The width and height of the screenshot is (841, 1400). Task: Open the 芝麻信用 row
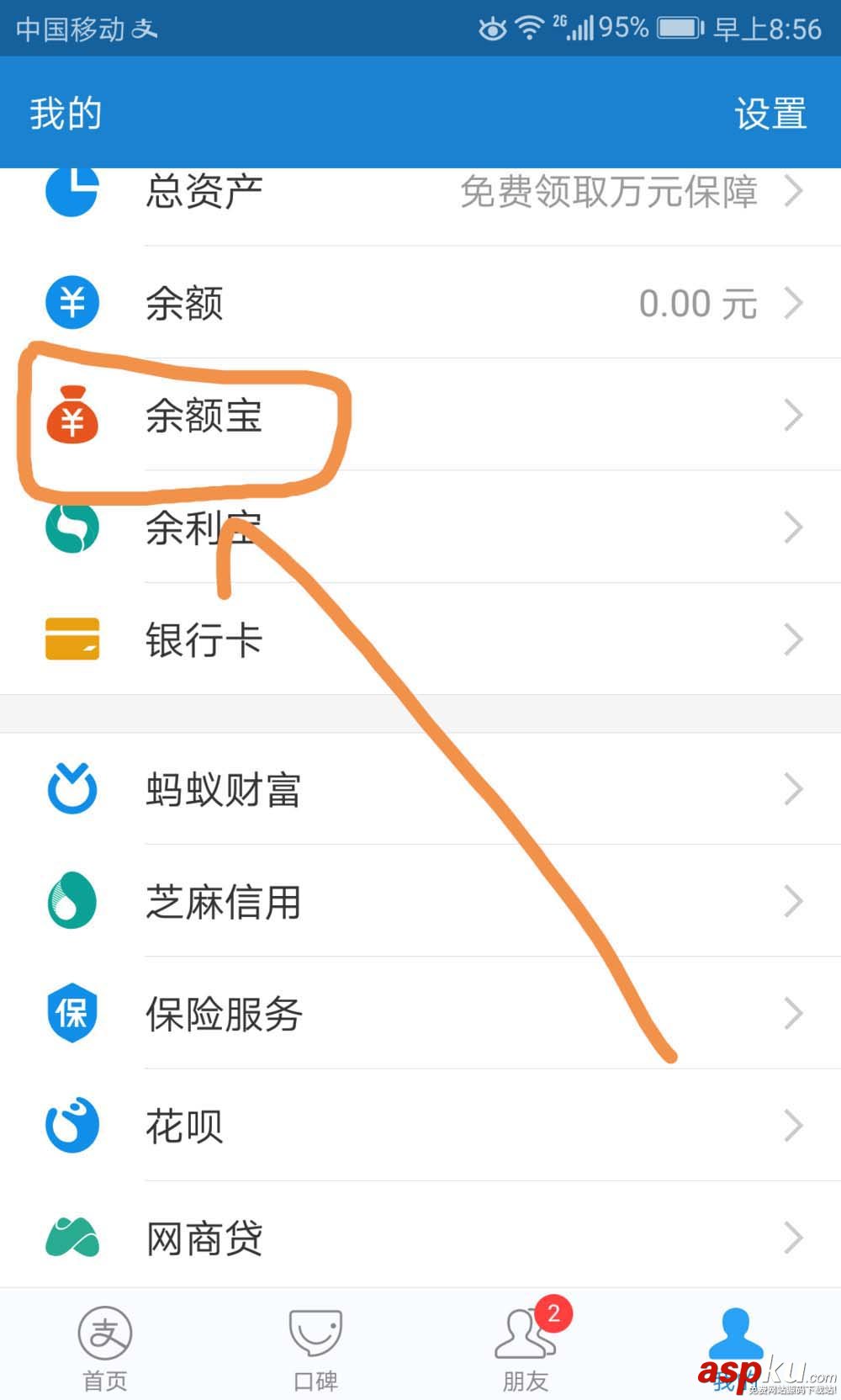[420, 901]
